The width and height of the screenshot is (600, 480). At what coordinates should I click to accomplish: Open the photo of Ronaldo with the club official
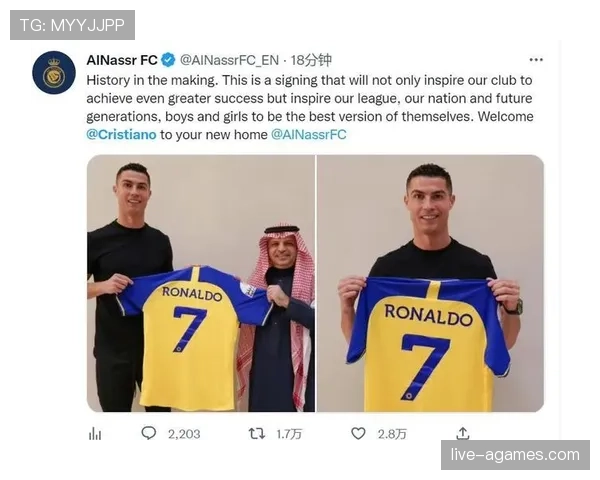(x=200, y=283)
